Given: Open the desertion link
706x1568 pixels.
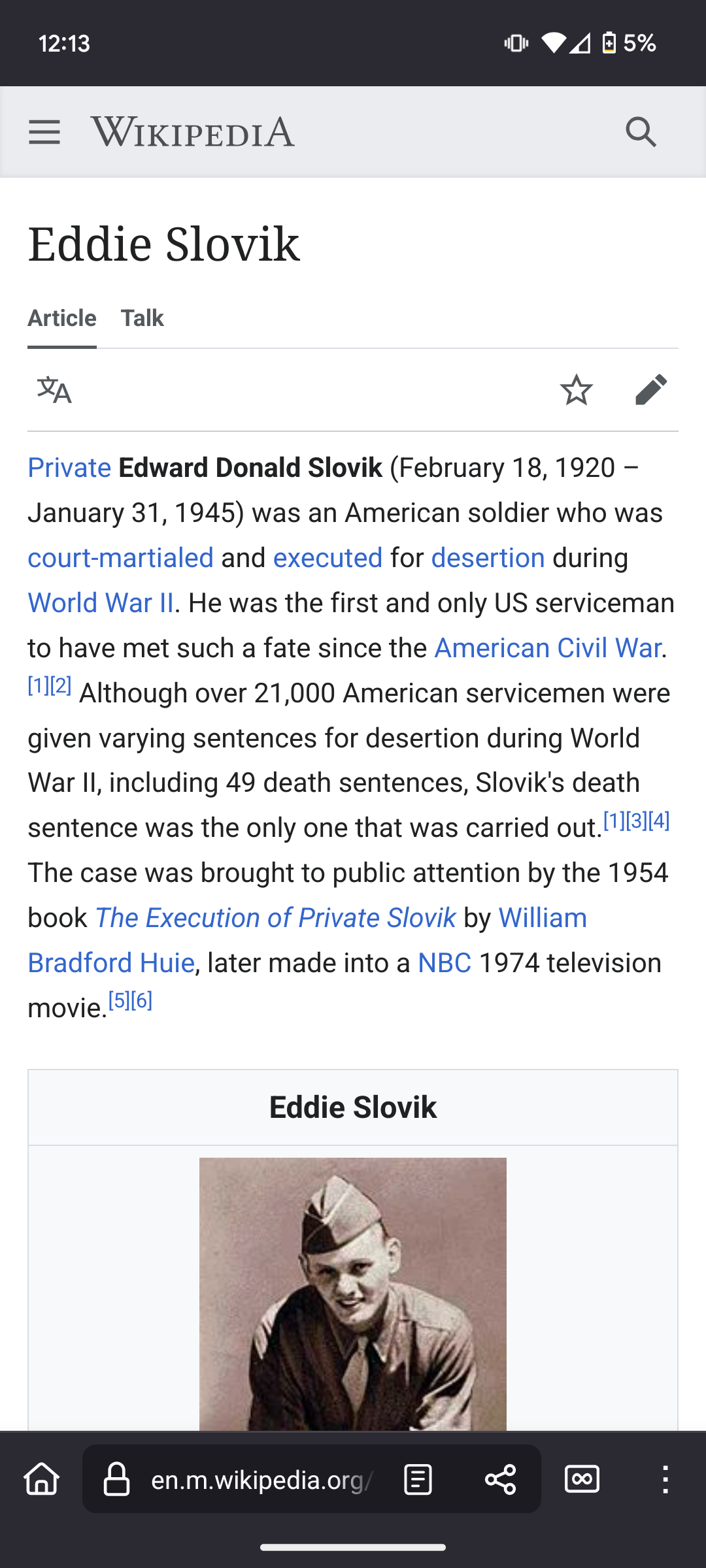Looking at the screenshot, I should [488, 558].
